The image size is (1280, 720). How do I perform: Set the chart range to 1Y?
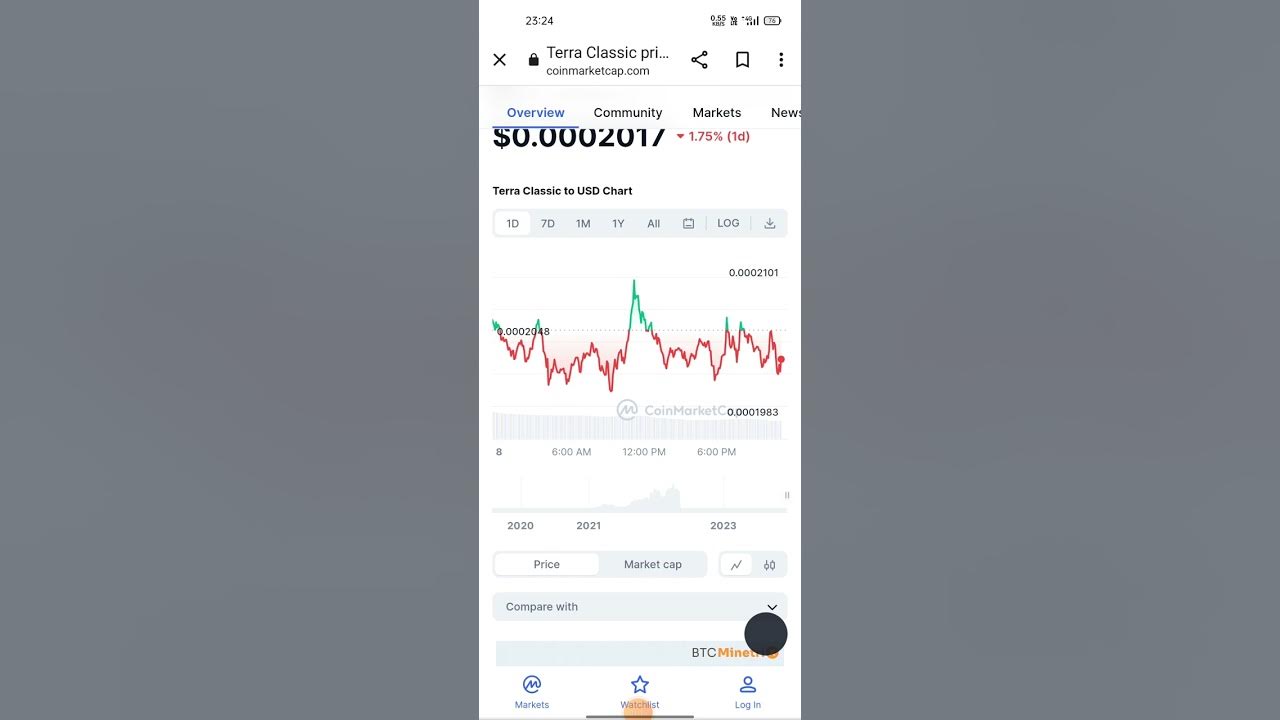(x=618, y=224)
